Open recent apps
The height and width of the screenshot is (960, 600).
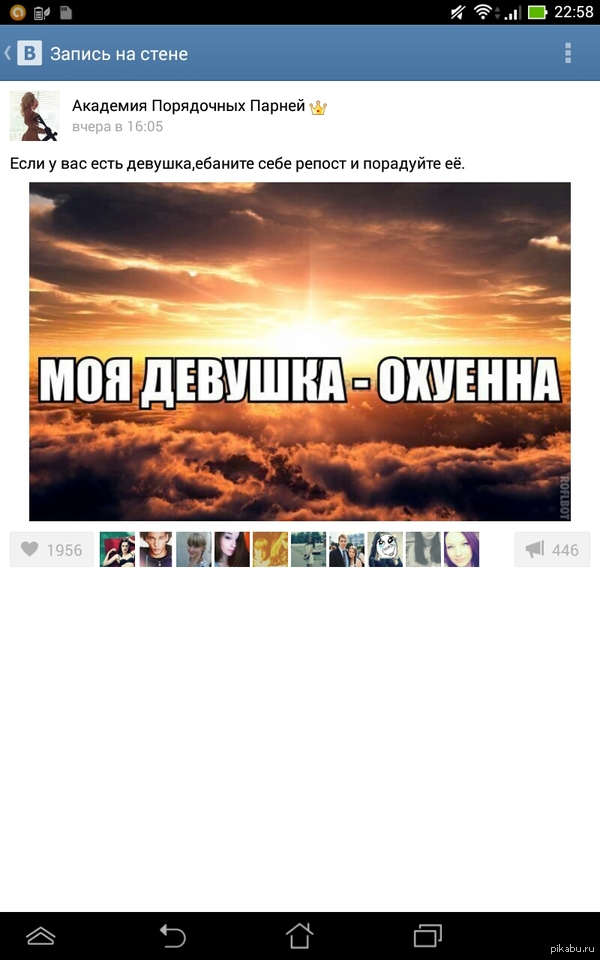tap(427, 936)
